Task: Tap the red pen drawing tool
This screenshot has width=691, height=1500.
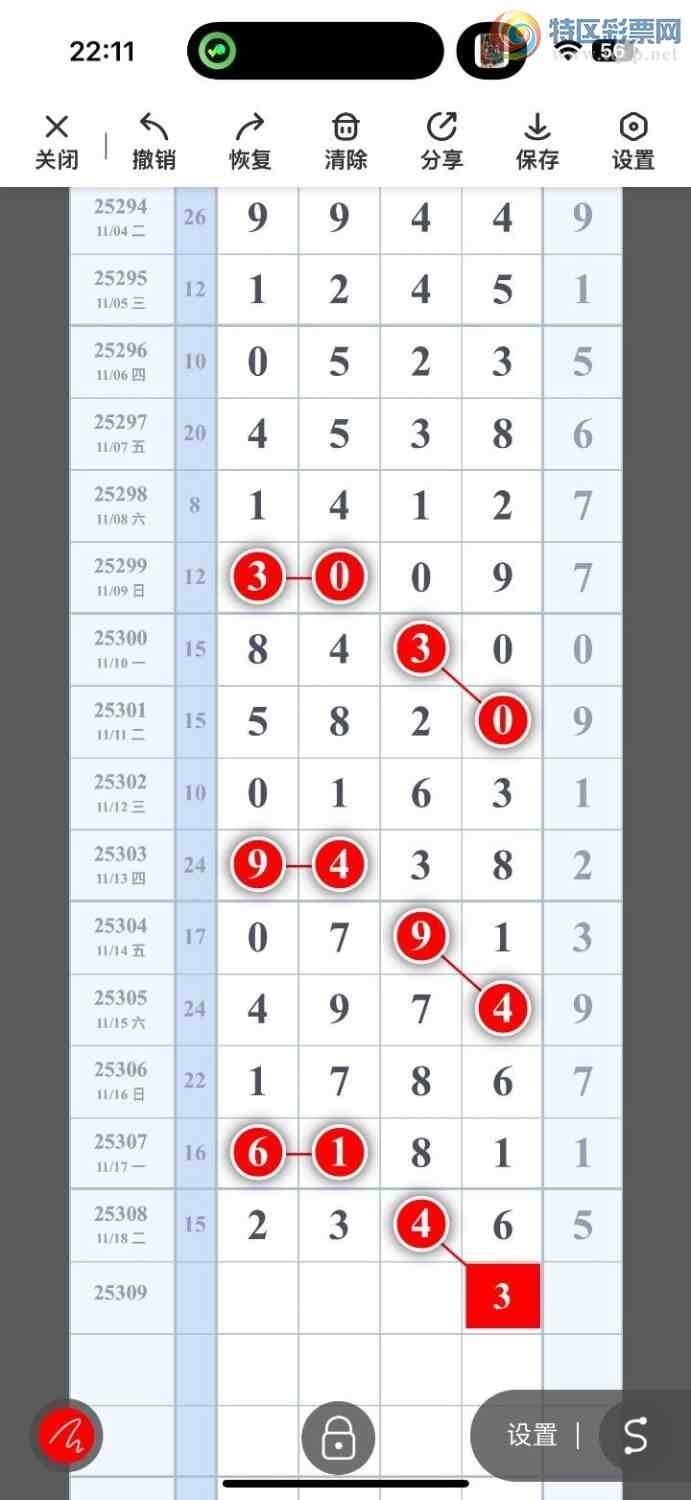Action: coord(66,1436)
